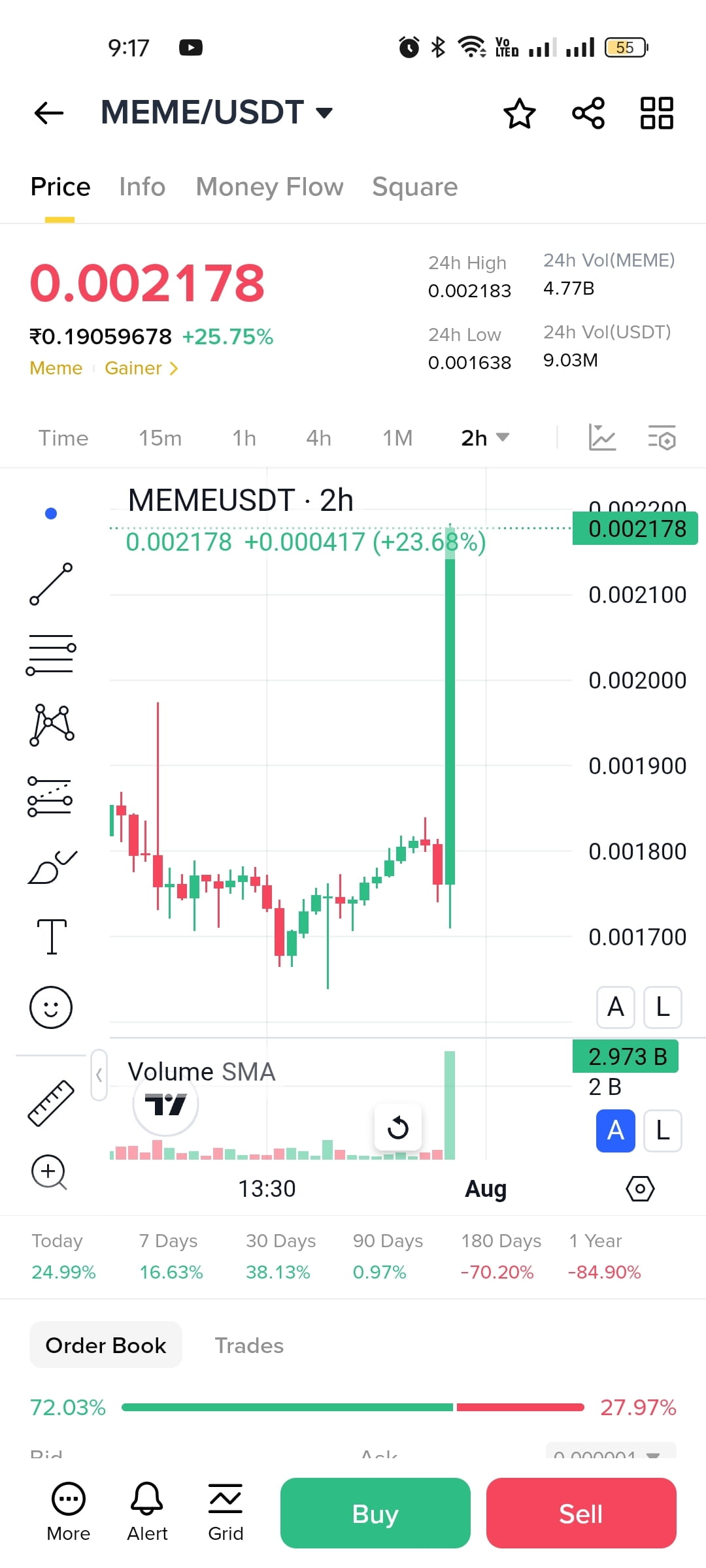
Task: Expand the 2h interval dropdown
Action: coord(484,438)
